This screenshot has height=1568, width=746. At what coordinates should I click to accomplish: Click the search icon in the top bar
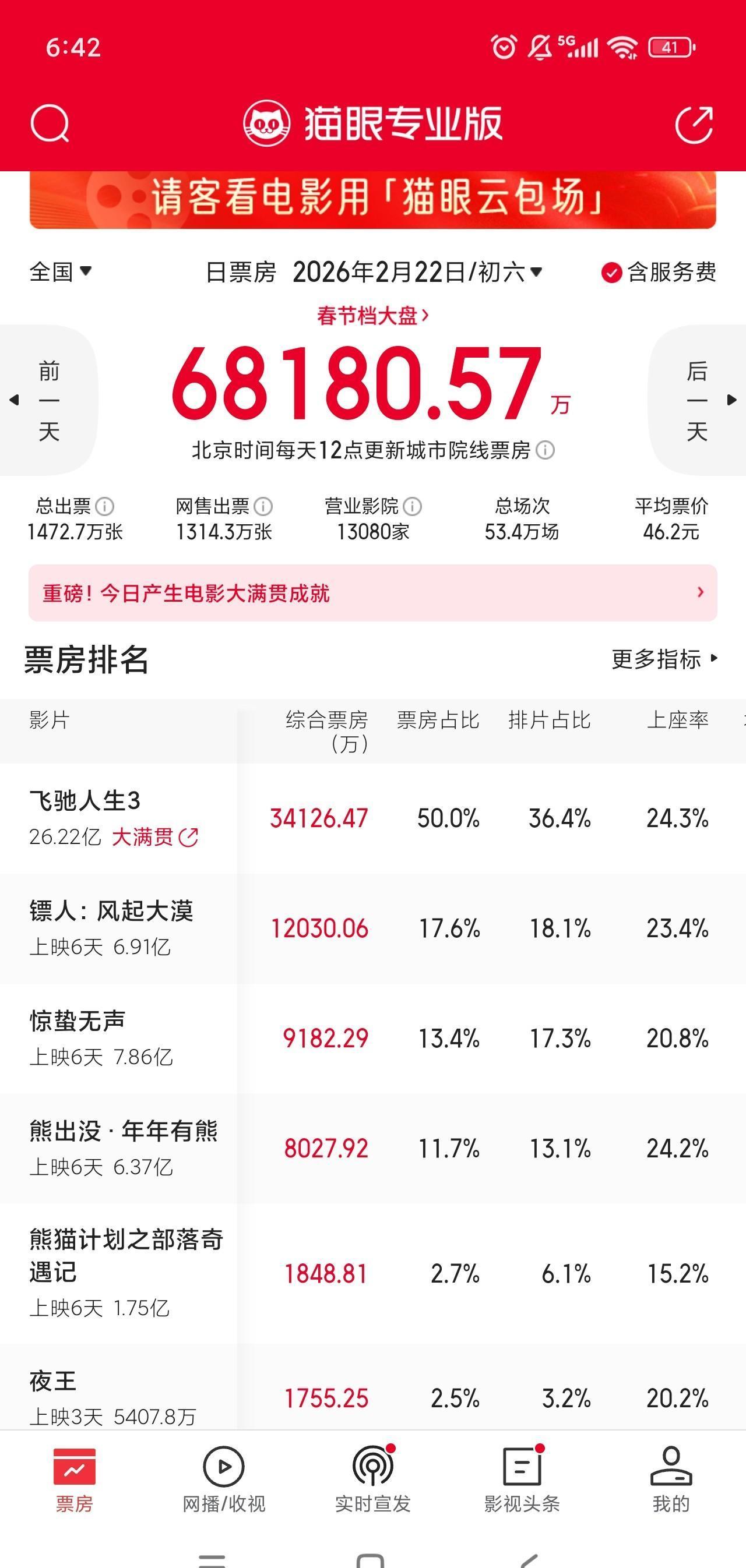pos(51,122)
